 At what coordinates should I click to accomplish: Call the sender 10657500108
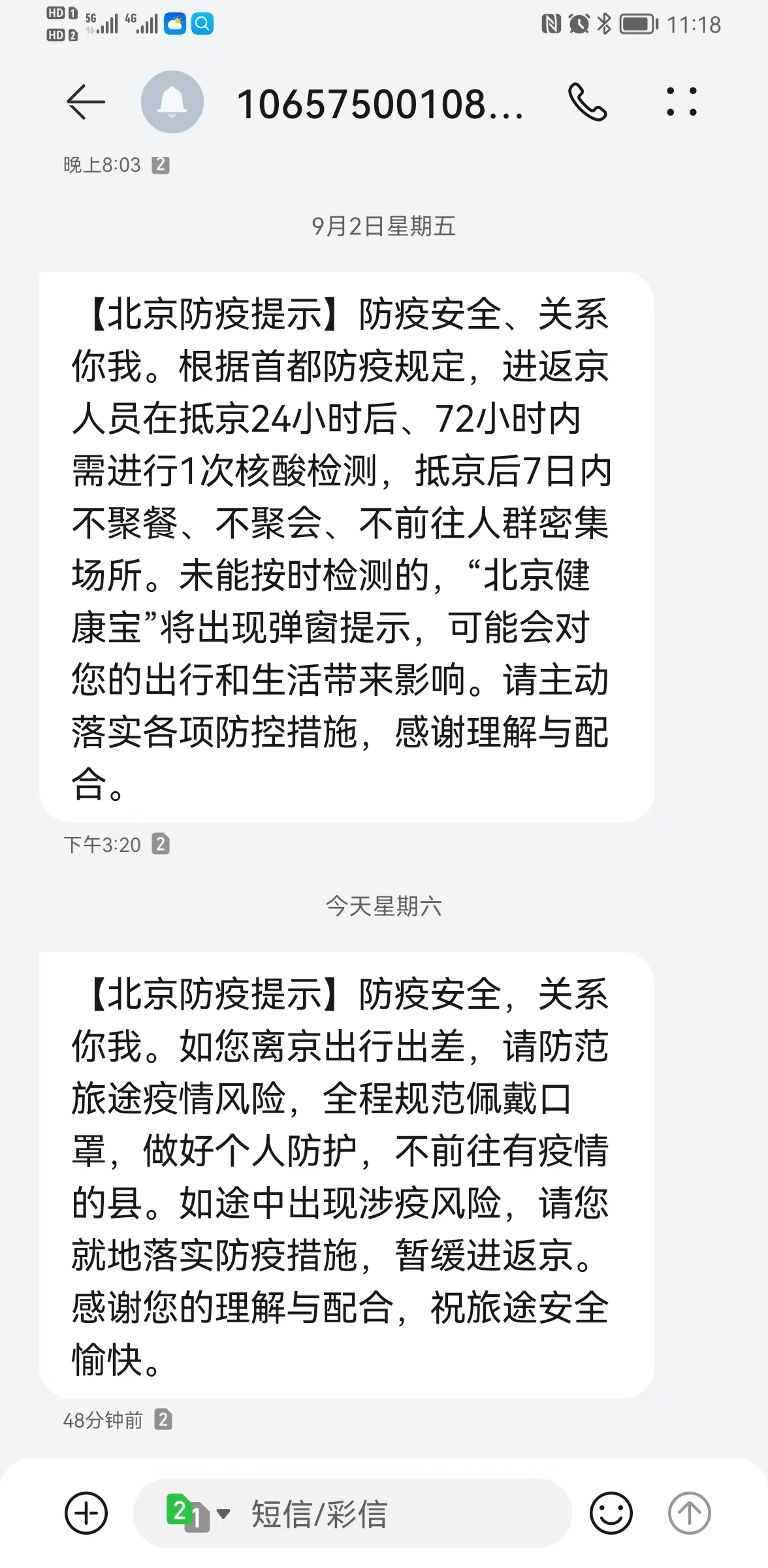(x=587, y=103)
